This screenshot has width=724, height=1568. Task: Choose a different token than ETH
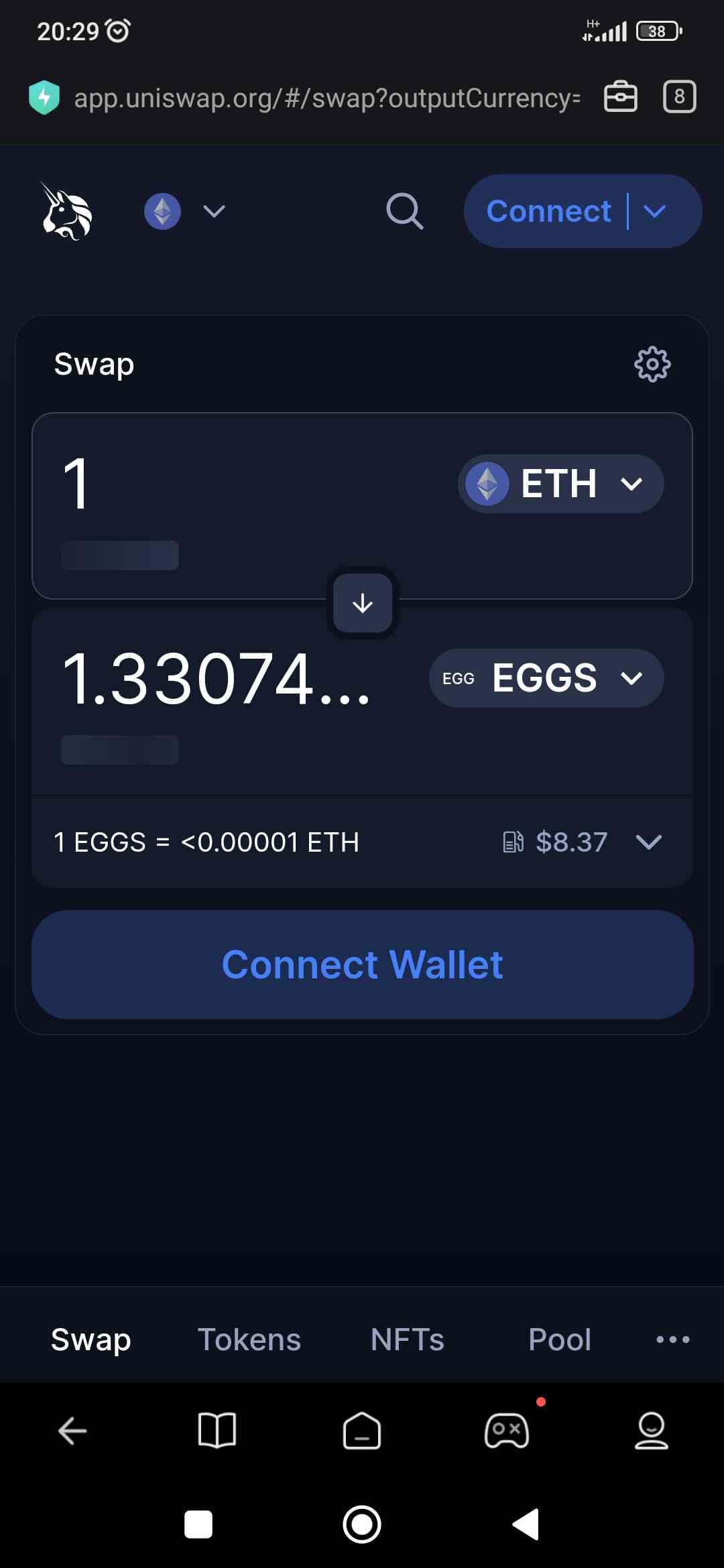(x=560, y=484)
